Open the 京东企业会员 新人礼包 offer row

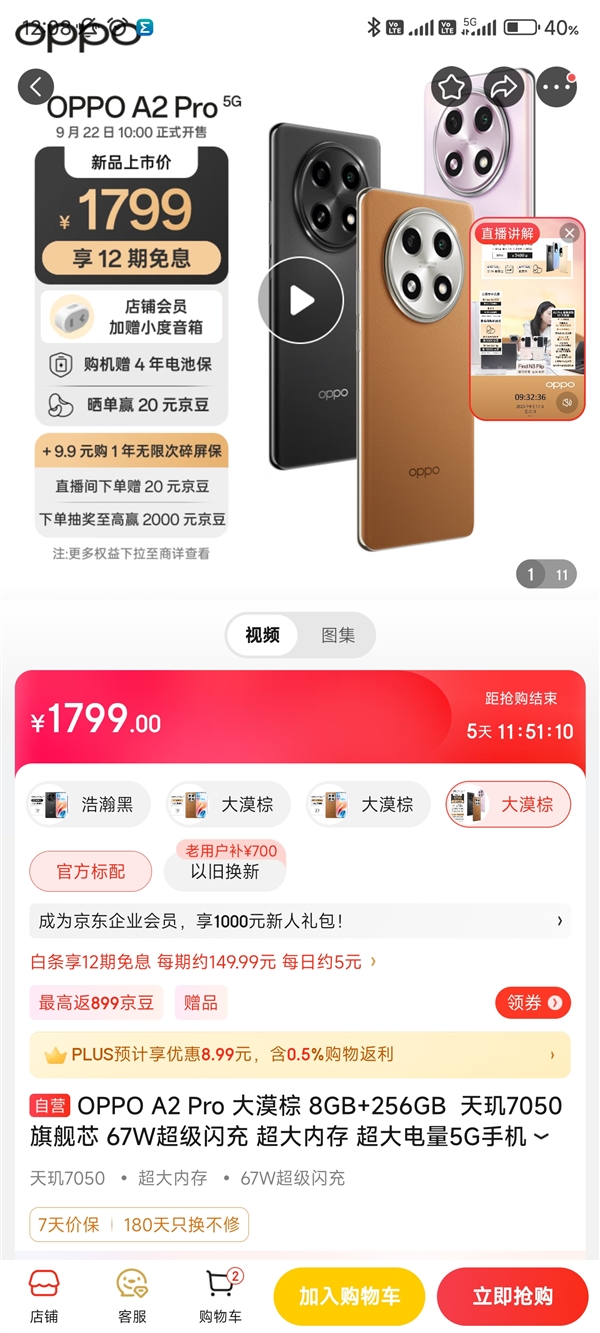300,921
